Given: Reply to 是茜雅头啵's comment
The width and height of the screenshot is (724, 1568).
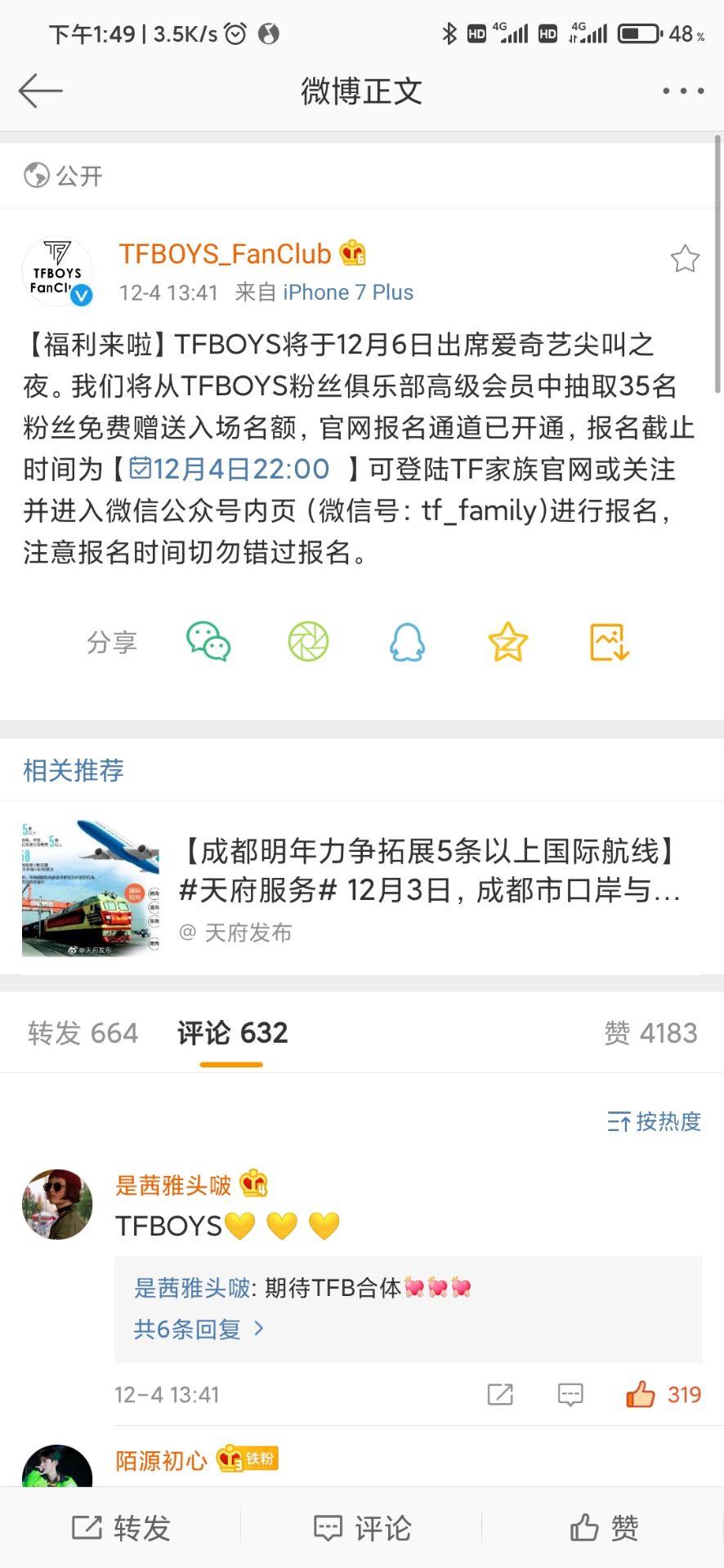Looking at the screenshot, I should 570,1394.
